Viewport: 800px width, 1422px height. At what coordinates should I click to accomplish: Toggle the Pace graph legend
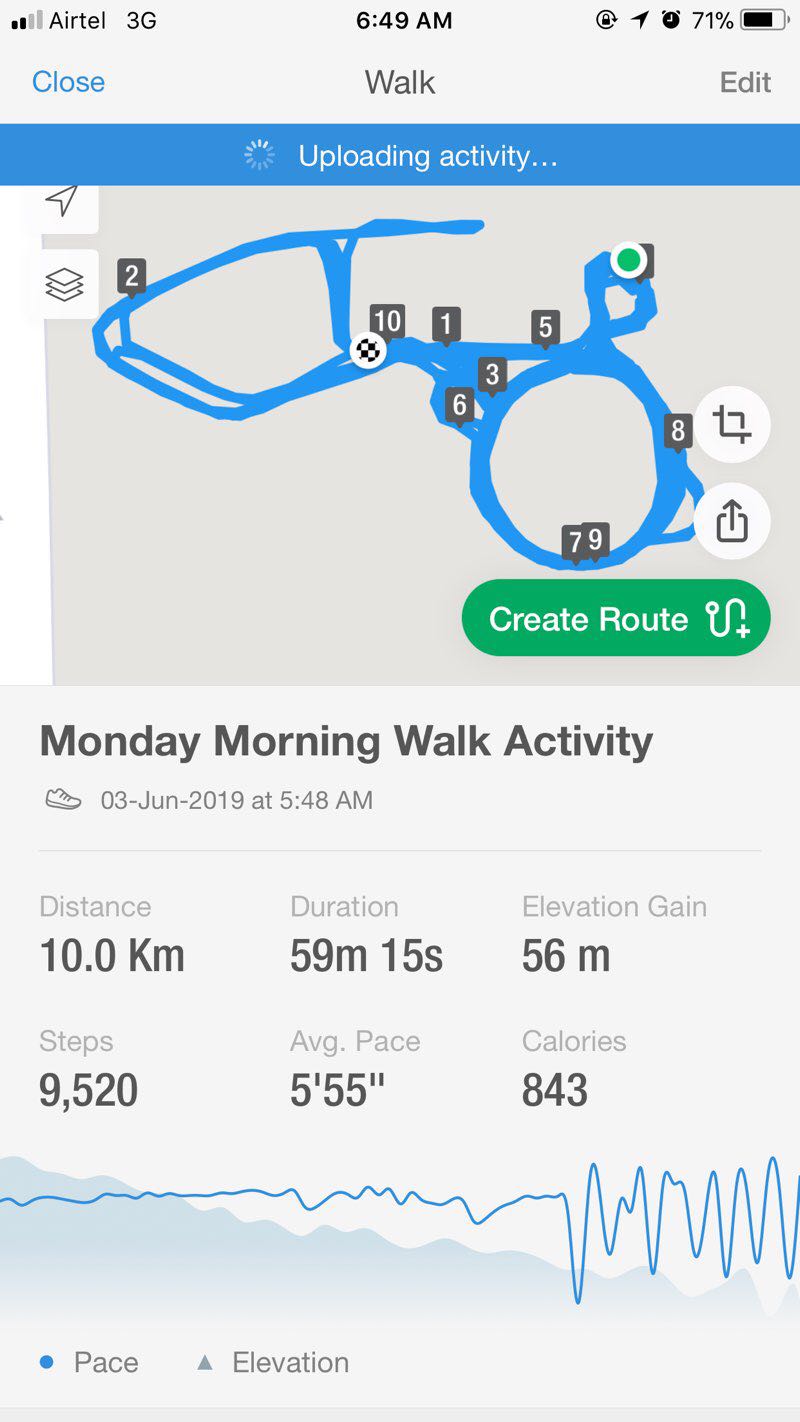(90, 1362)
